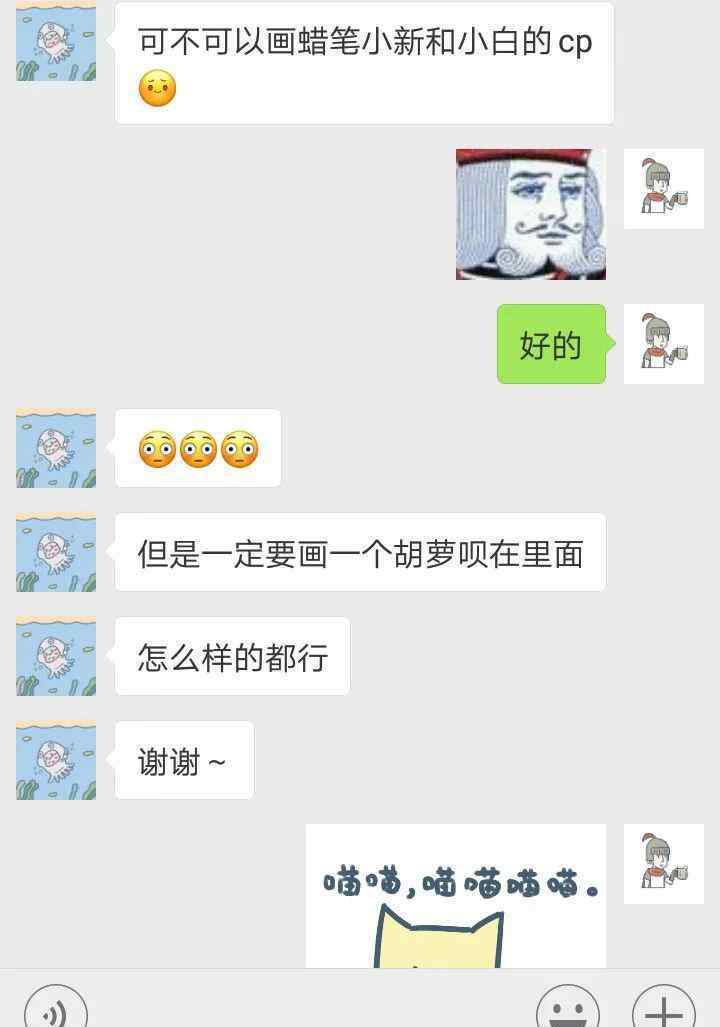View the playing card king image
Viewport: 720px width, 1027px height.
[x=530, y=214]
